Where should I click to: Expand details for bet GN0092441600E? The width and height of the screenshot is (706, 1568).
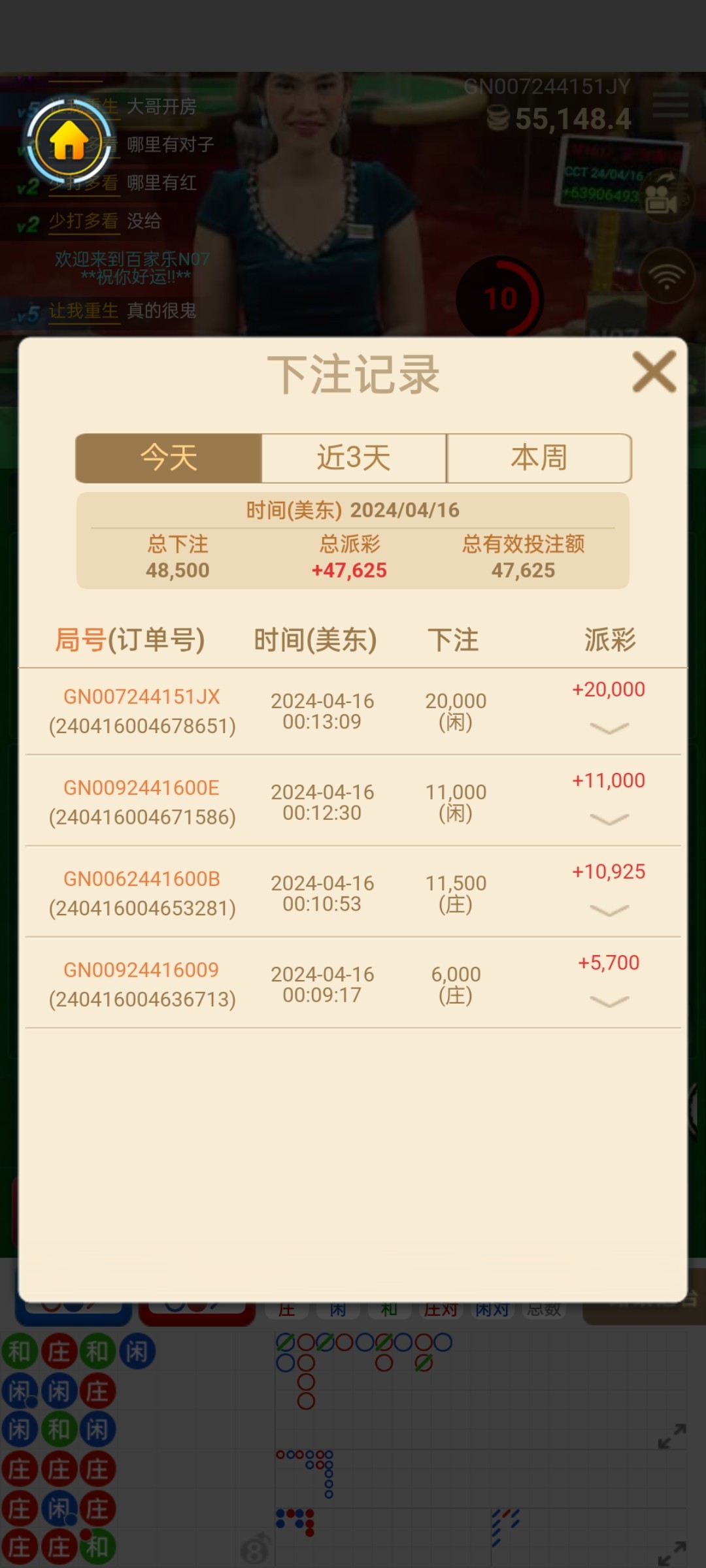[609, 819]
